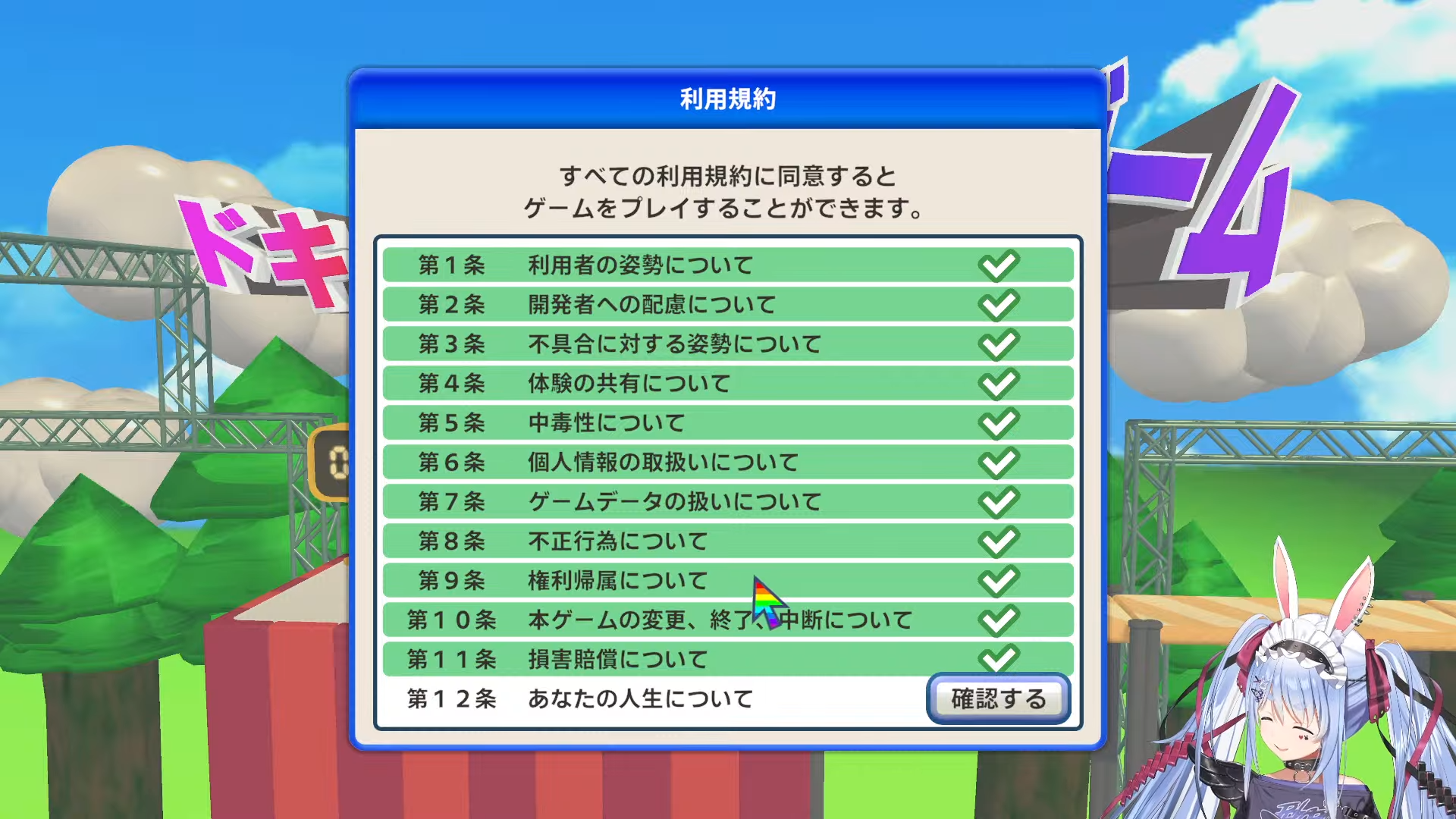Viewport: 1456px width, 819px height.
Task: View 第5条 中毒性について
Action: click(728, 422)
